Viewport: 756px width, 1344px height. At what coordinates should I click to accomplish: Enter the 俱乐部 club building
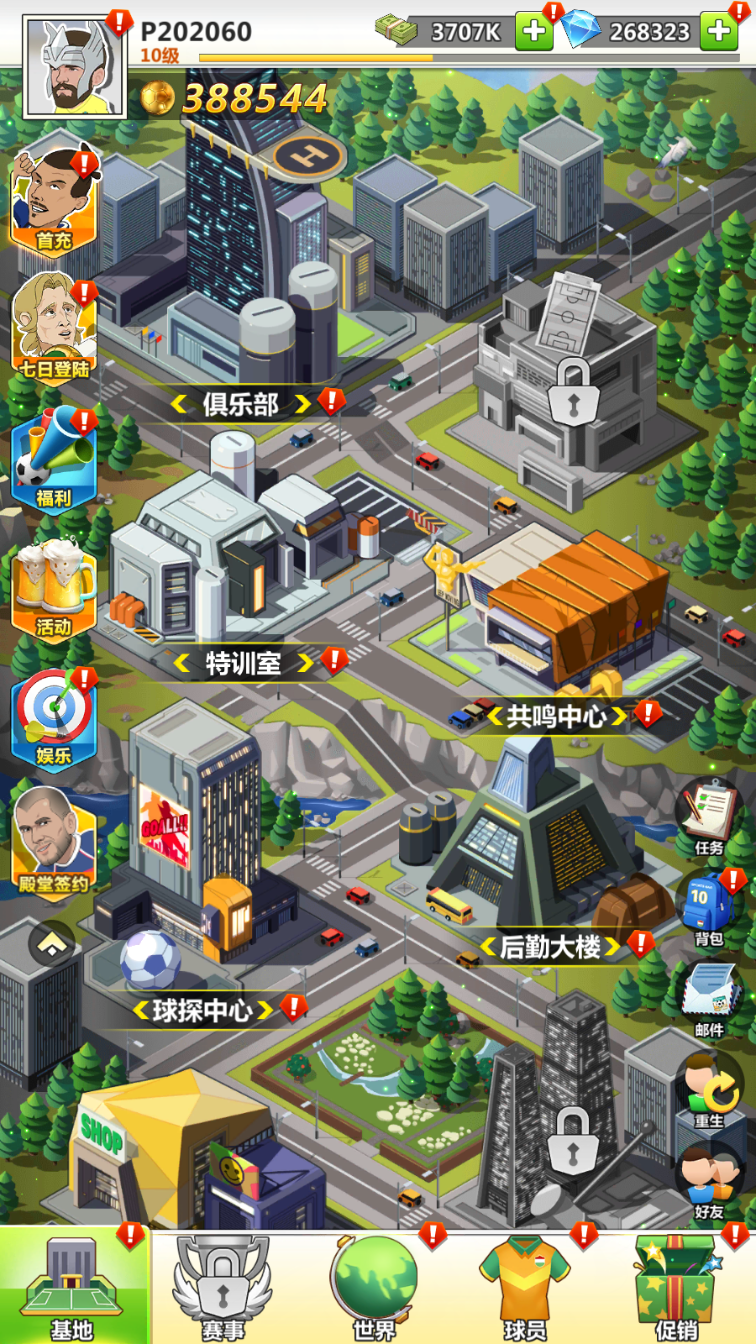(240, 404)
